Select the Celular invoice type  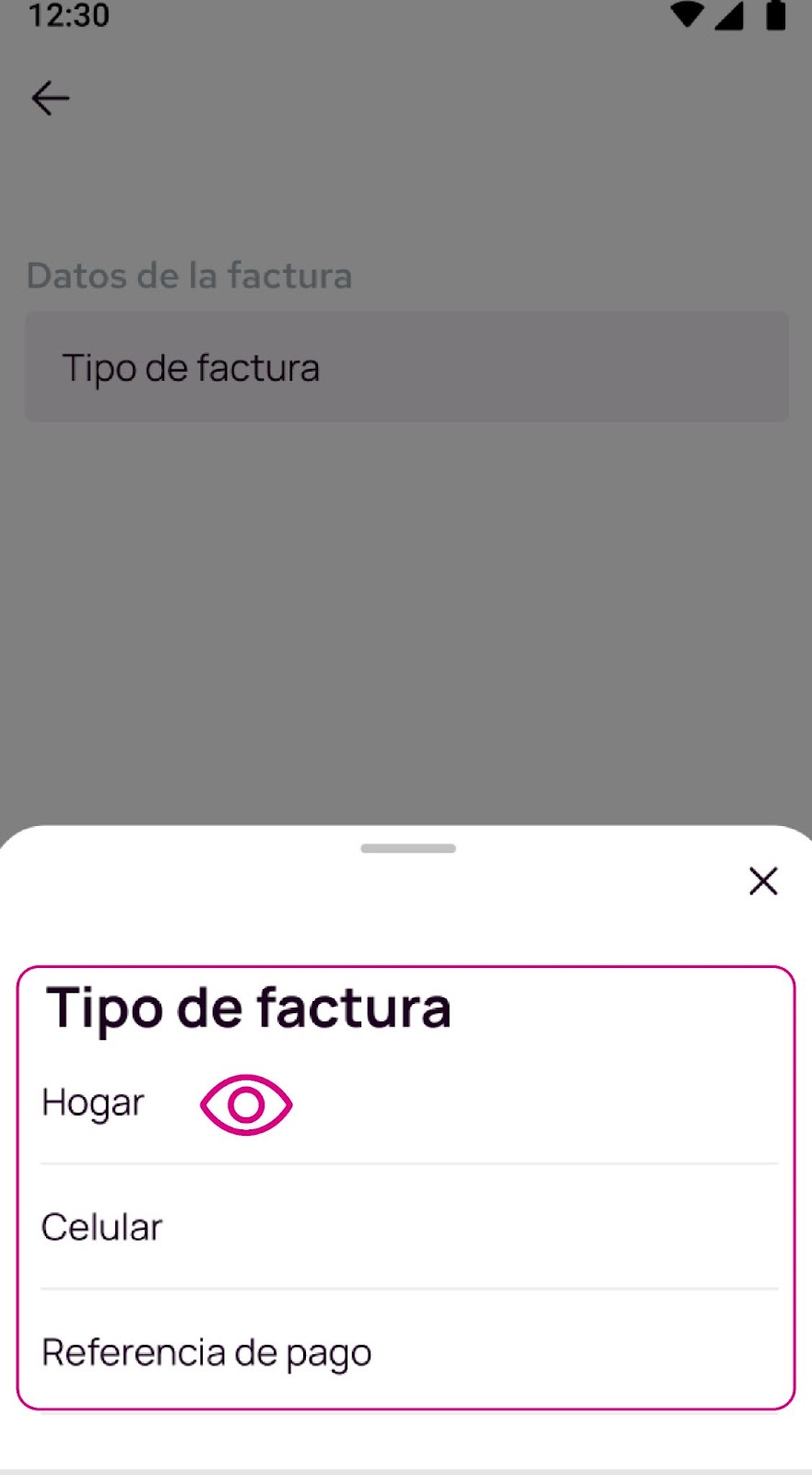[x=101, y=1226]
